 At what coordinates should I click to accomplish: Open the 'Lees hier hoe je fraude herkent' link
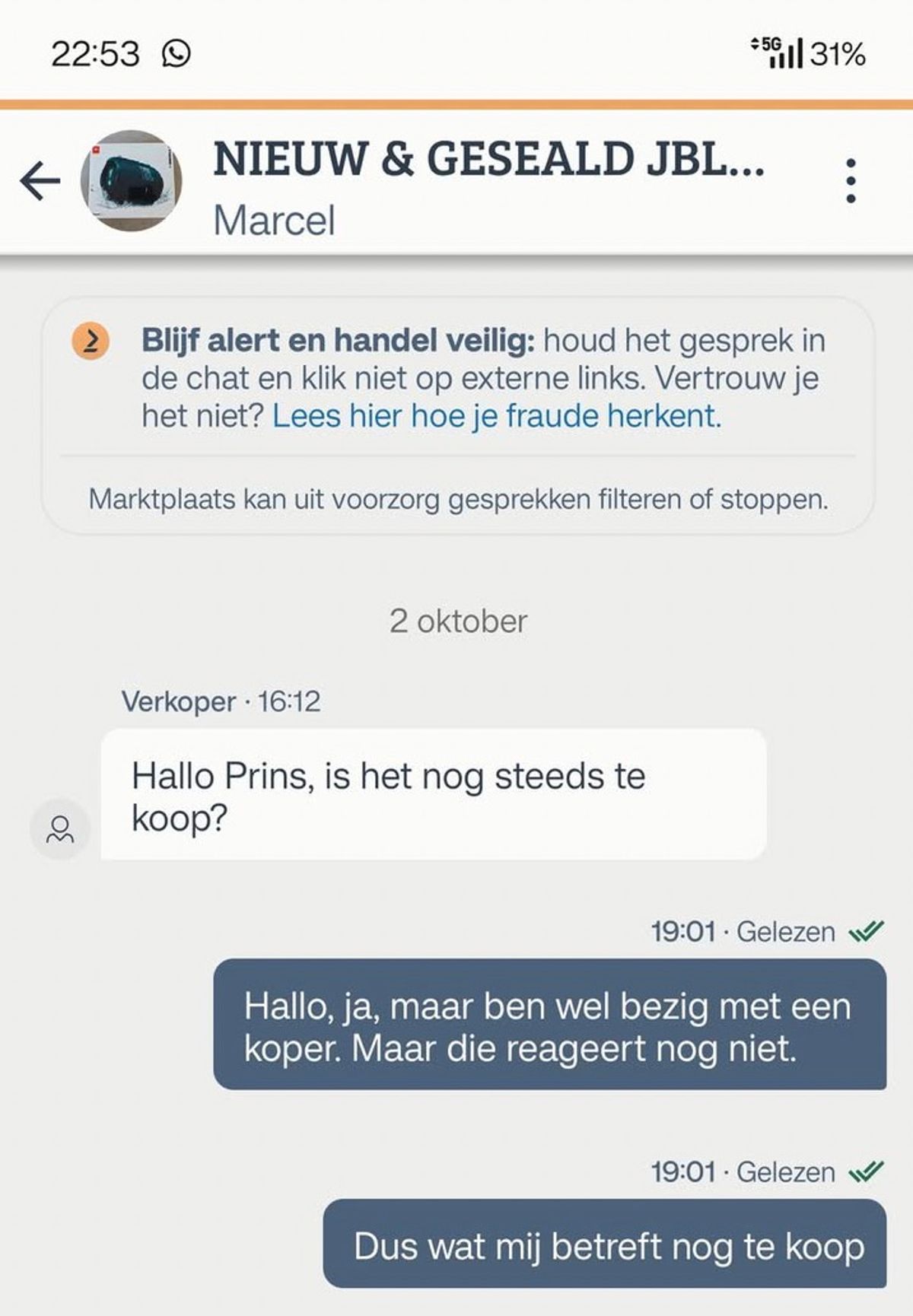tap(496, 416)
